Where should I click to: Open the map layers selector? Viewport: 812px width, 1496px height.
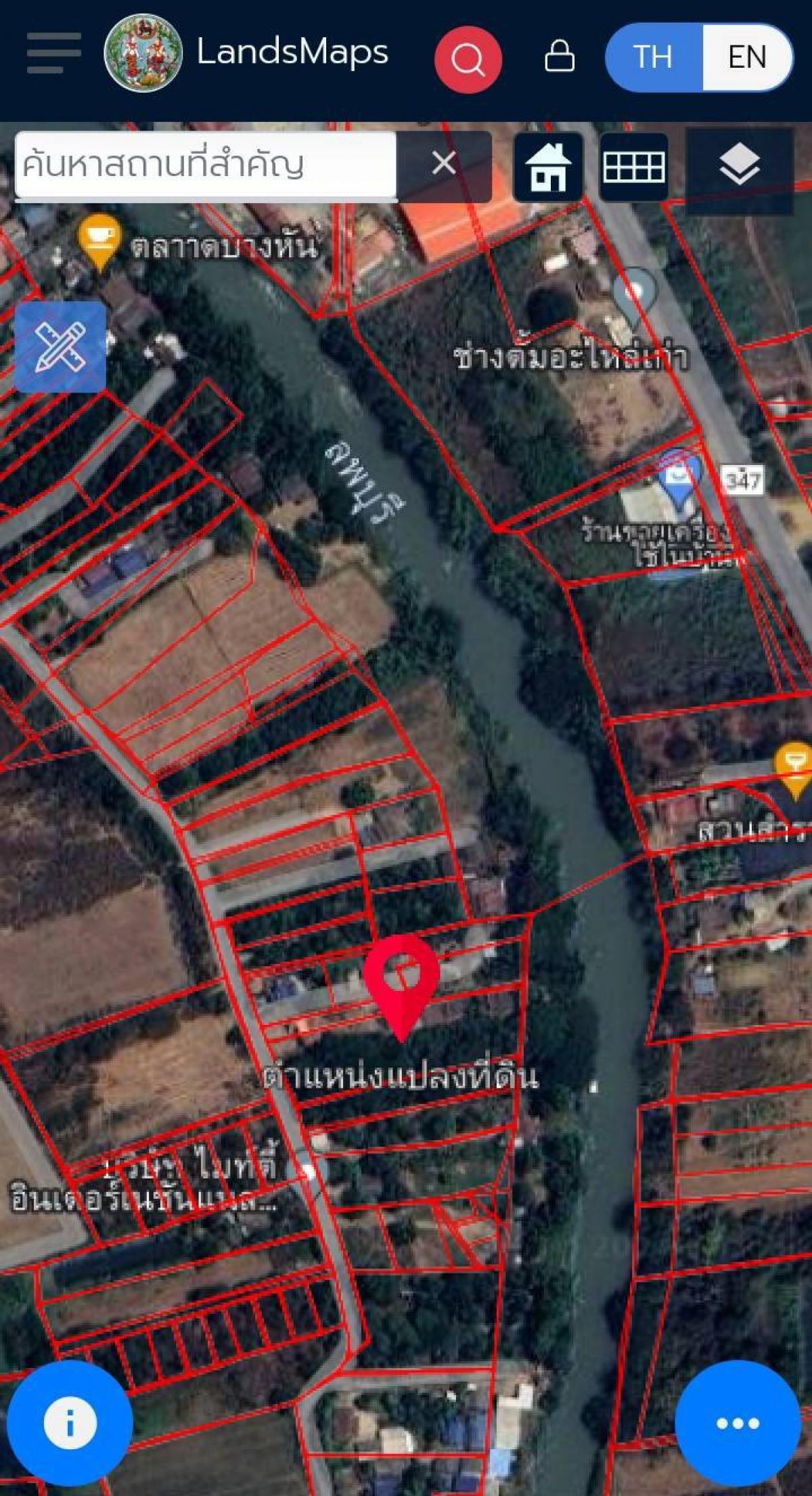739,167
